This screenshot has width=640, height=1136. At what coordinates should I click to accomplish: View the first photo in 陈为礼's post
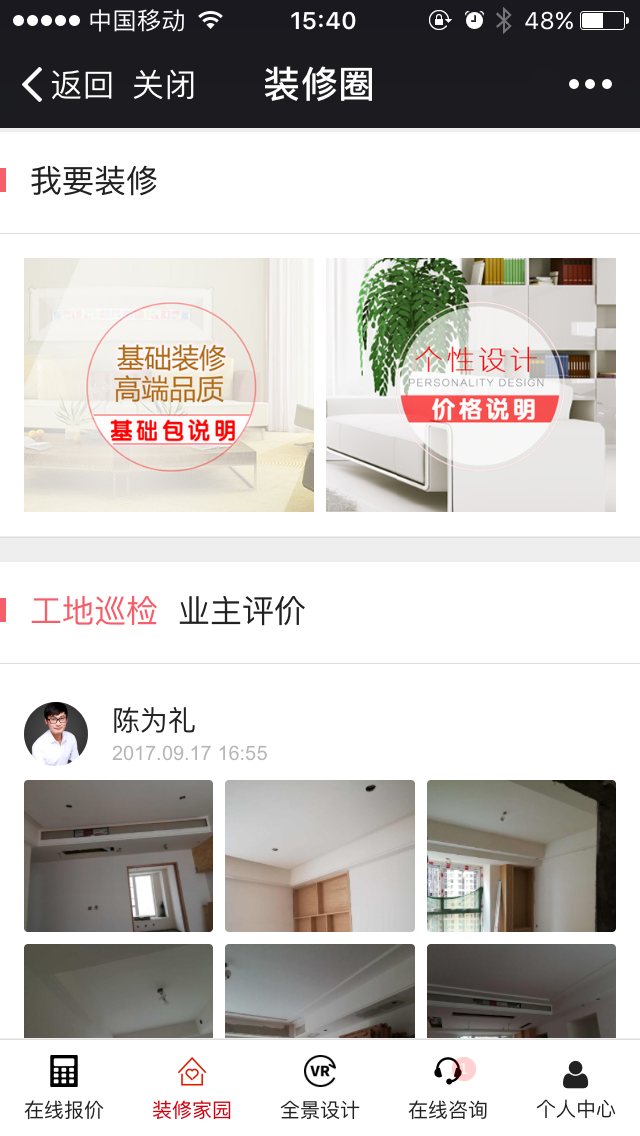point(118,856)
